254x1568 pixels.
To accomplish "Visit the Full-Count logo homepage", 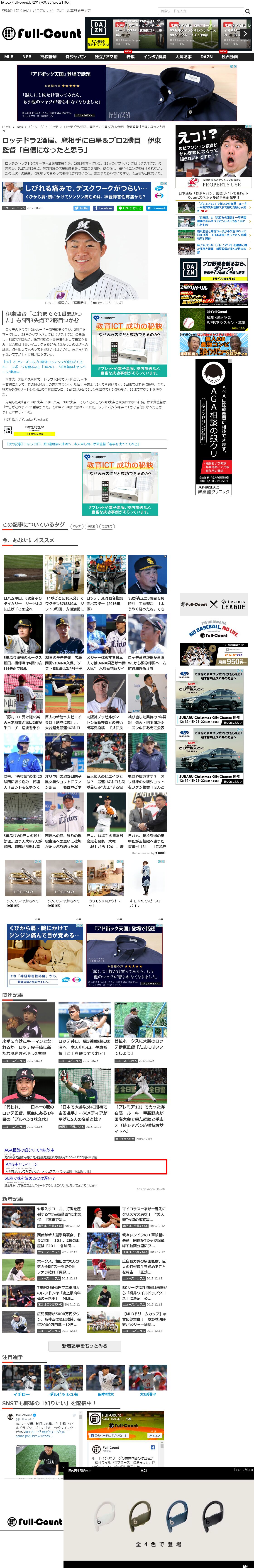I will pos(42,34).
